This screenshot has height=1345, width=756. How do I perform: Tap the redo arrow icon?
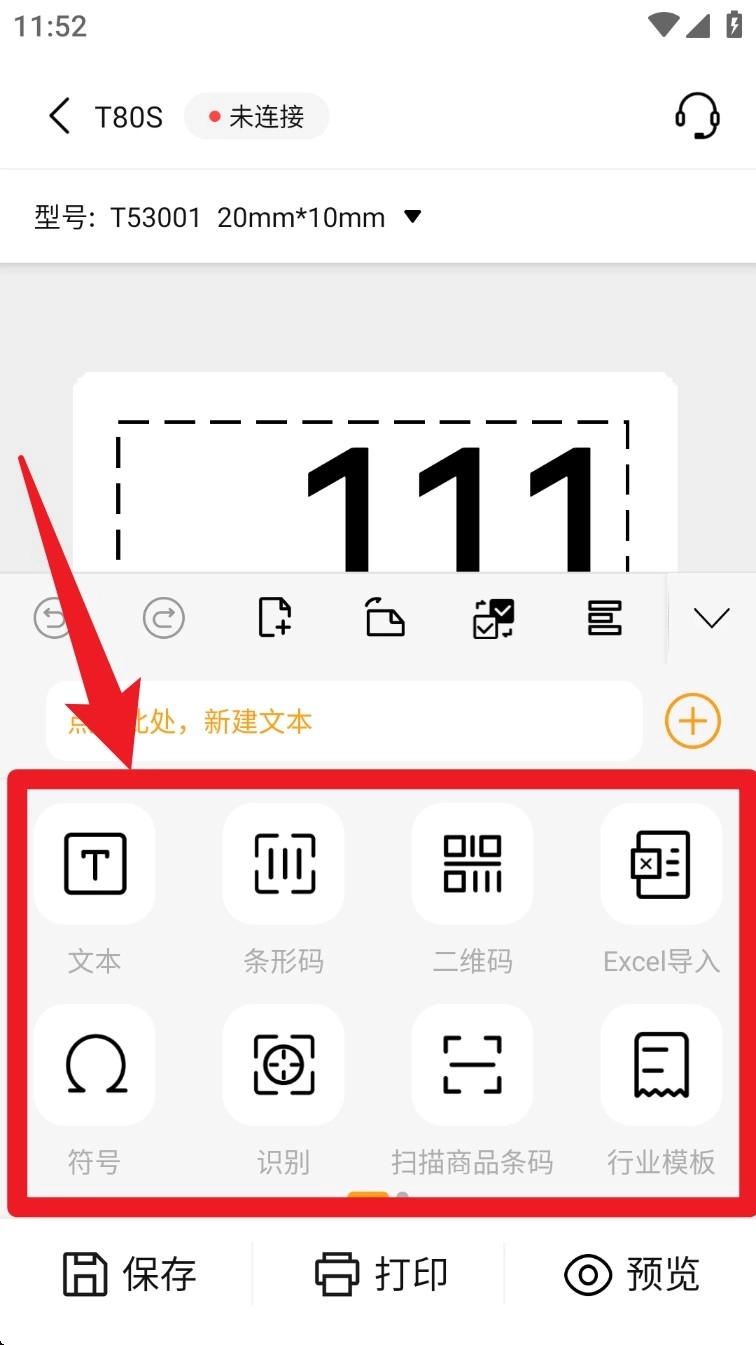tap(164, 617)
